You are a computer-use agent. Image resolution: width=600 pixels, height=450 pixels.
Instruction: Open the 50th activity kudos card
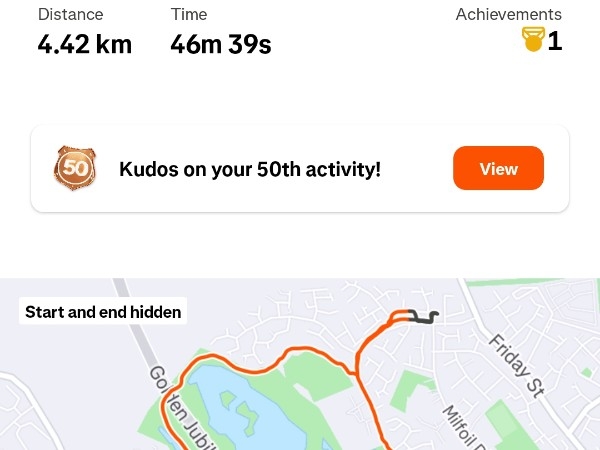tap(250, 169)
